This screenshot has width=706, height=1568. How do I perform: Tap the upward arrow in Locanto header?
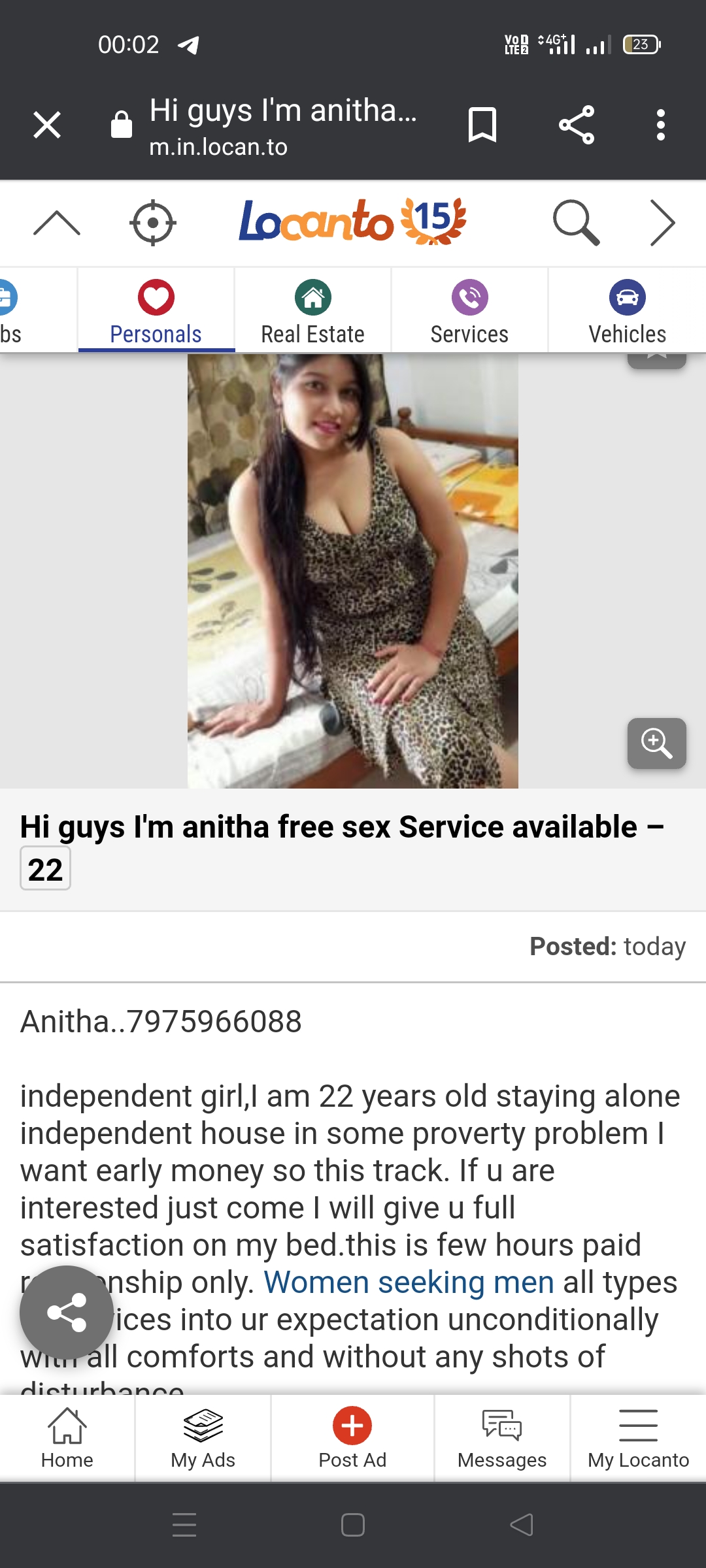point(57,223)
